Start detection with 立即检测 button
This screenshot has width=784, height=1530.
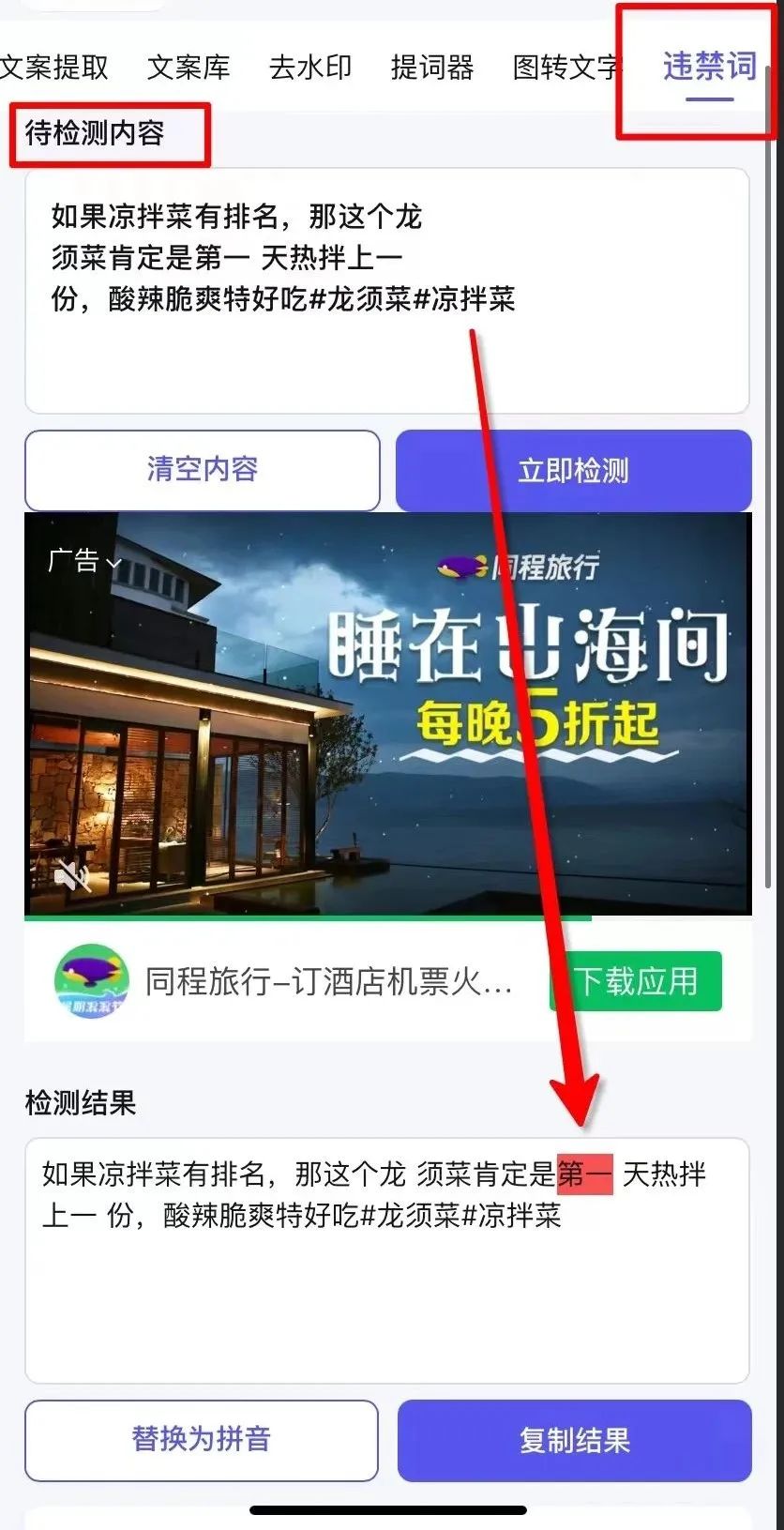coord(574,470)
